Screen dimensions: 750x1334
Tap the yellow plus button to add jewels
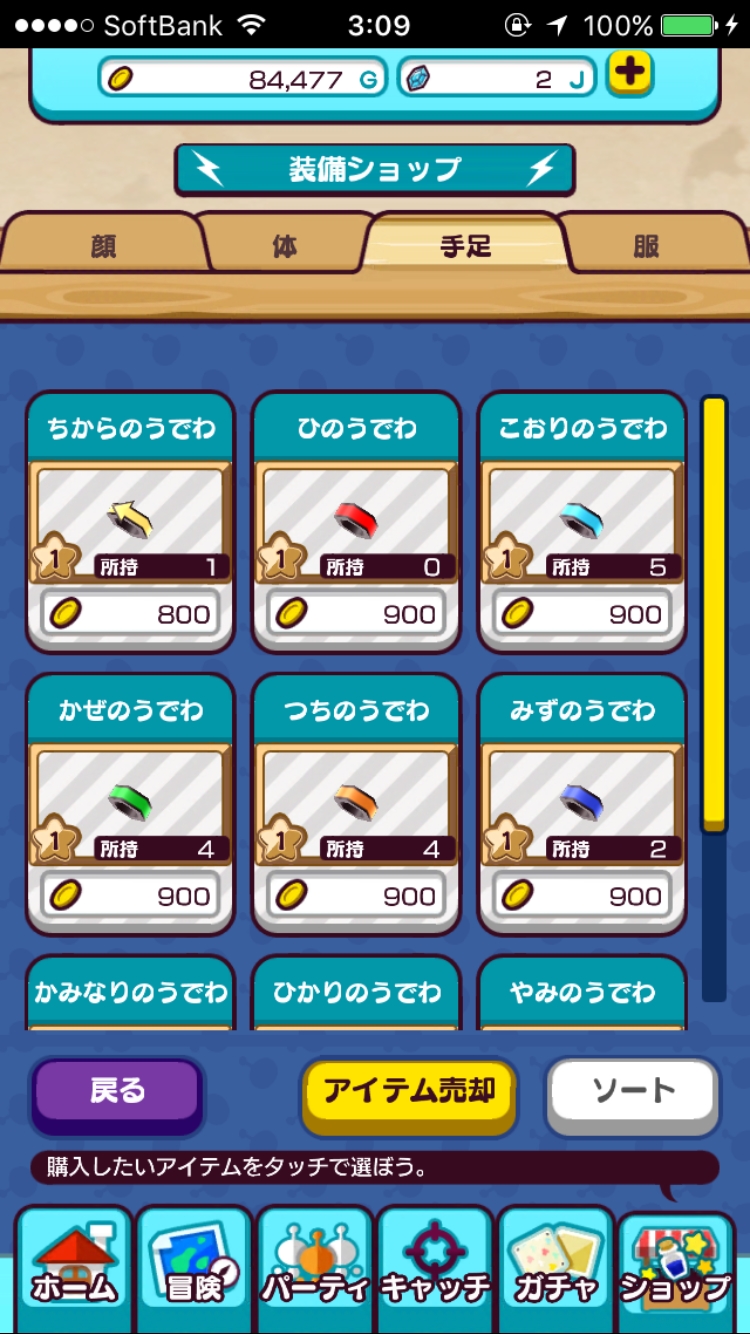630,73
